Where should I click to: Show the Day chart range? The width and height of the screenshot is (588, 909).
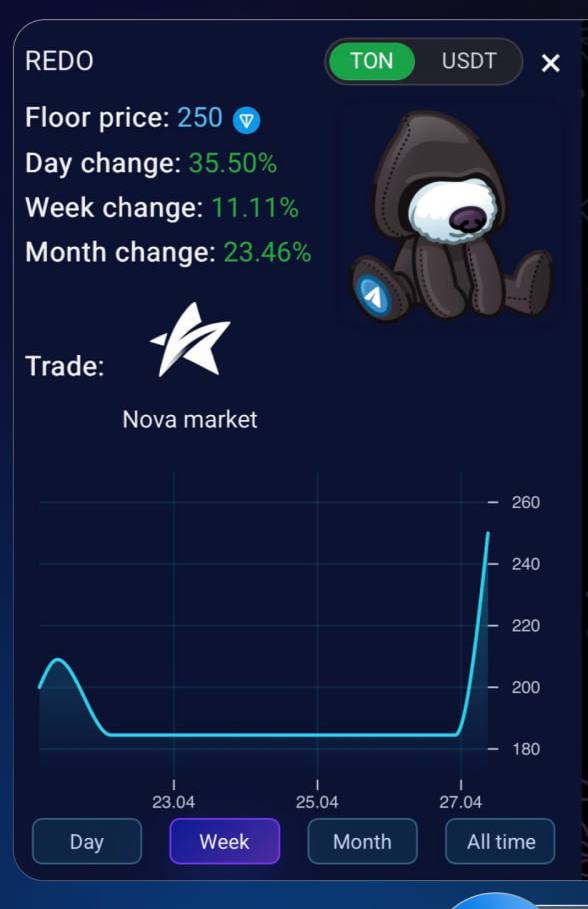tap(87, 841)
